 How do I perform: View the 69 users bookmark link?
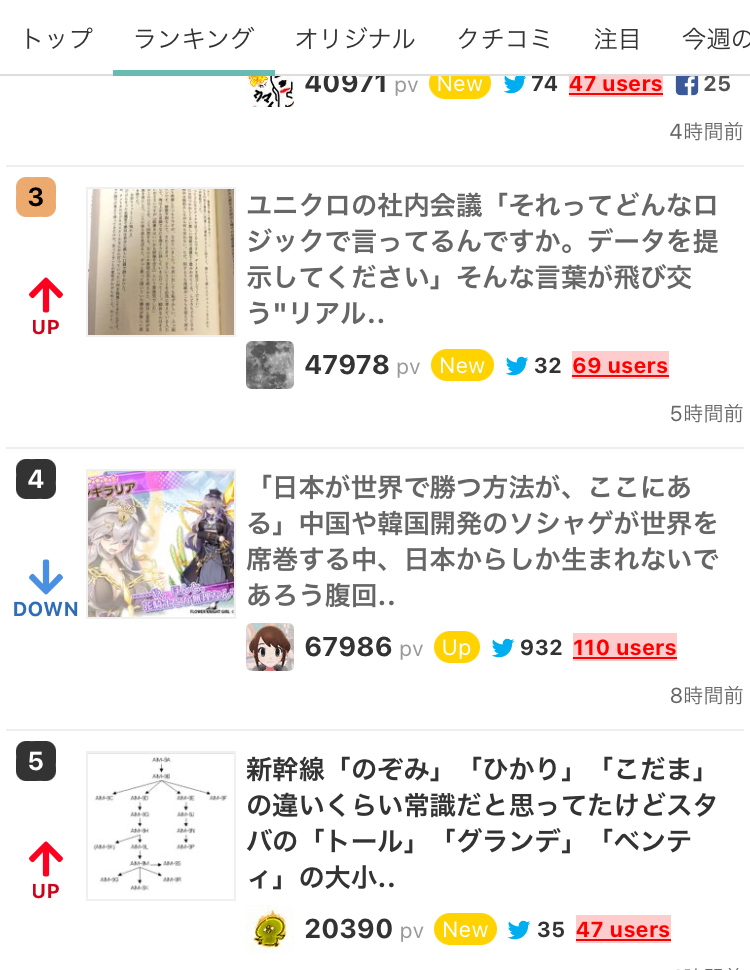620,365
